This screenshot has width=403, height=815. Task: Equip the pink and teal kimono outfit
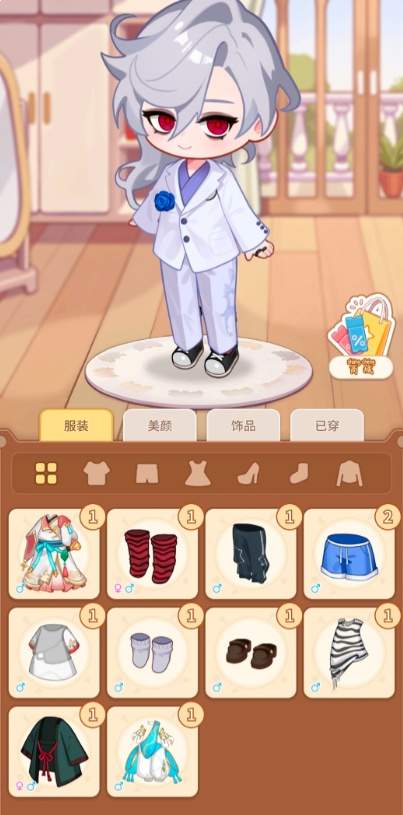[54, 554]
